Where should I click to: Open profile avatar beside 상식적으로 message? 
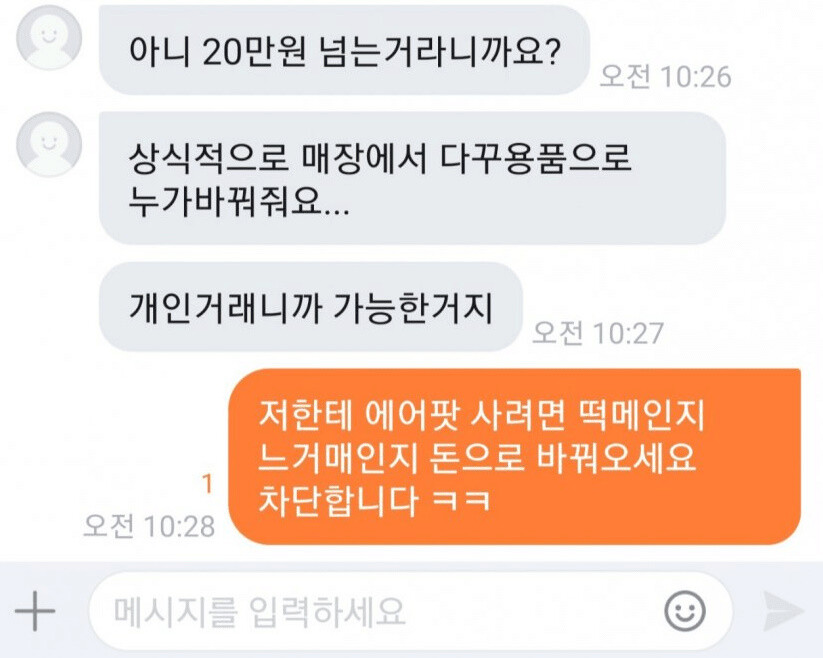pos(49,144)
